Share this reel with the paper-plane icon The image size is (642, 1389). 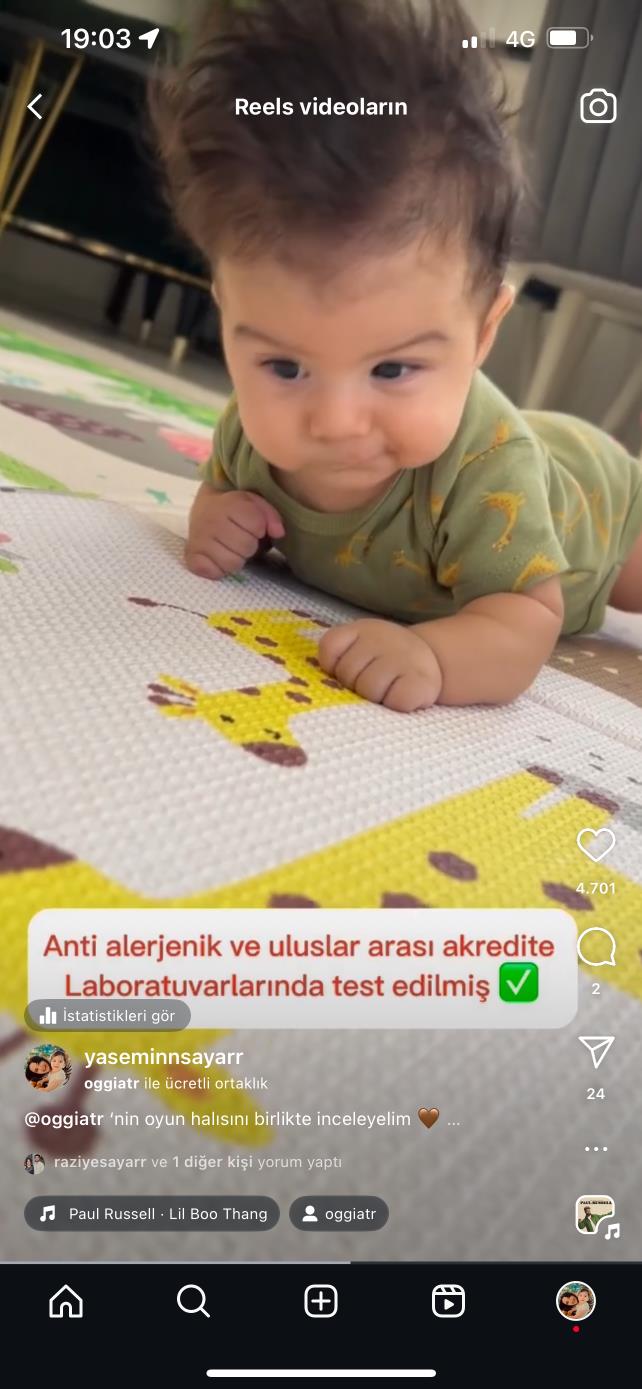pyautogui.click(x=596, y=1051)
